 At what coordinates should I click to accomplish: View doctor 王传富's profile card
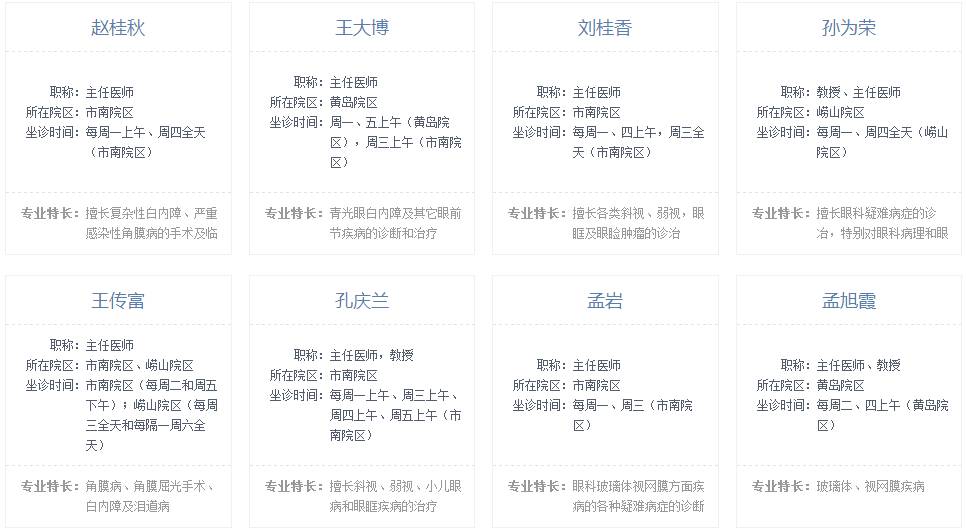[118, 300]
